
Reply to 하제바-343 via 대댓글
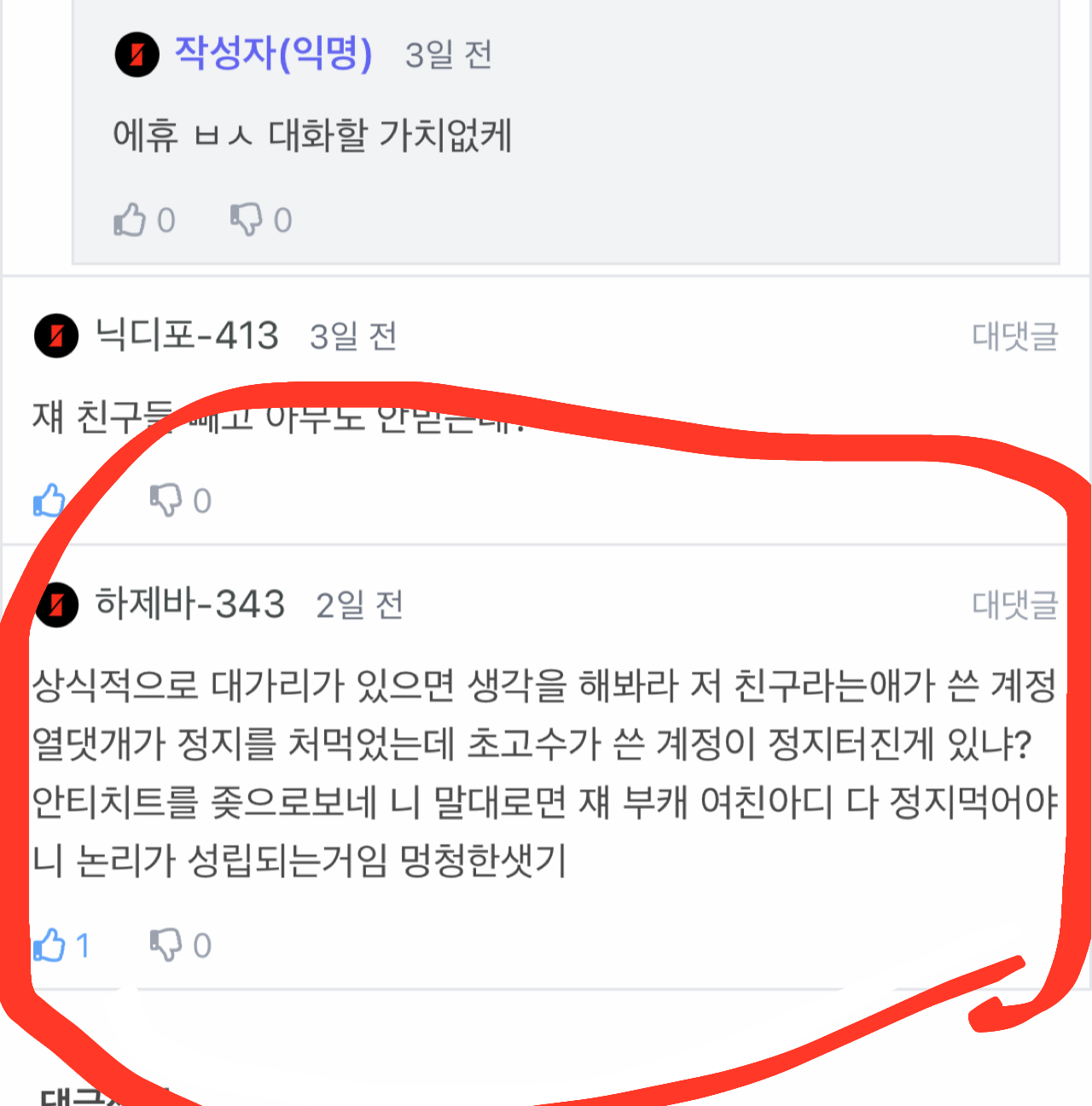coord(1014,604)
